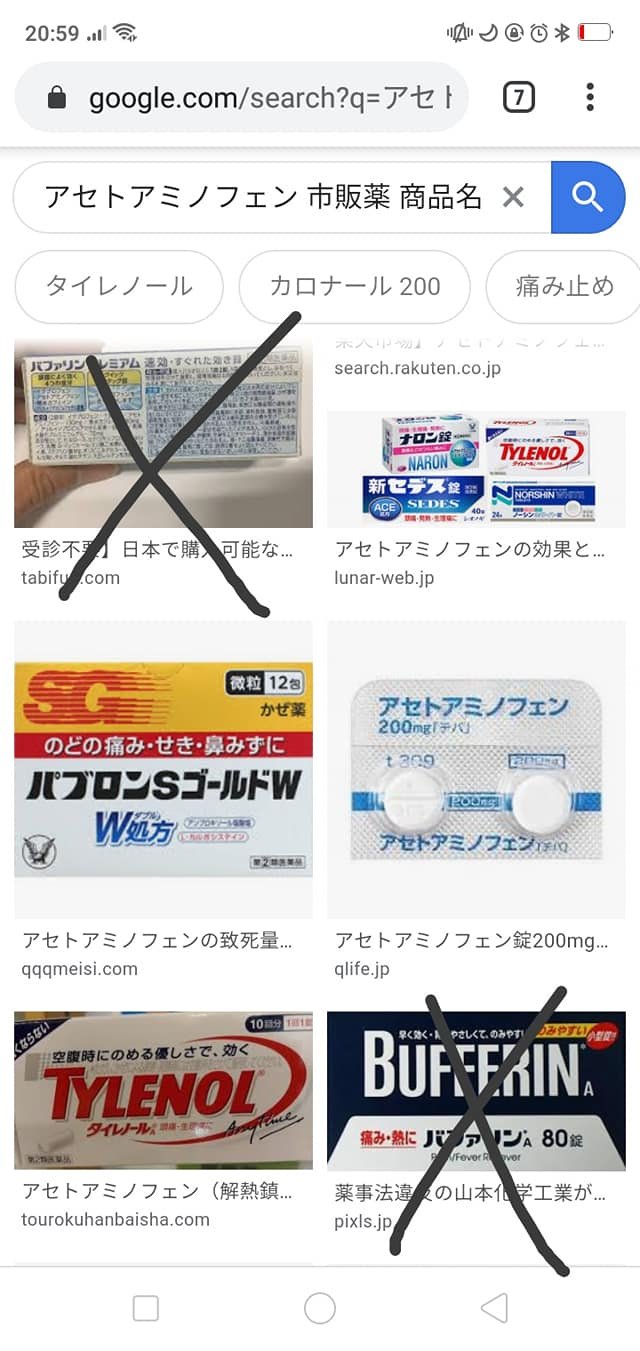Tap the blue search button

pyautogui.click(x=587, y=197)
